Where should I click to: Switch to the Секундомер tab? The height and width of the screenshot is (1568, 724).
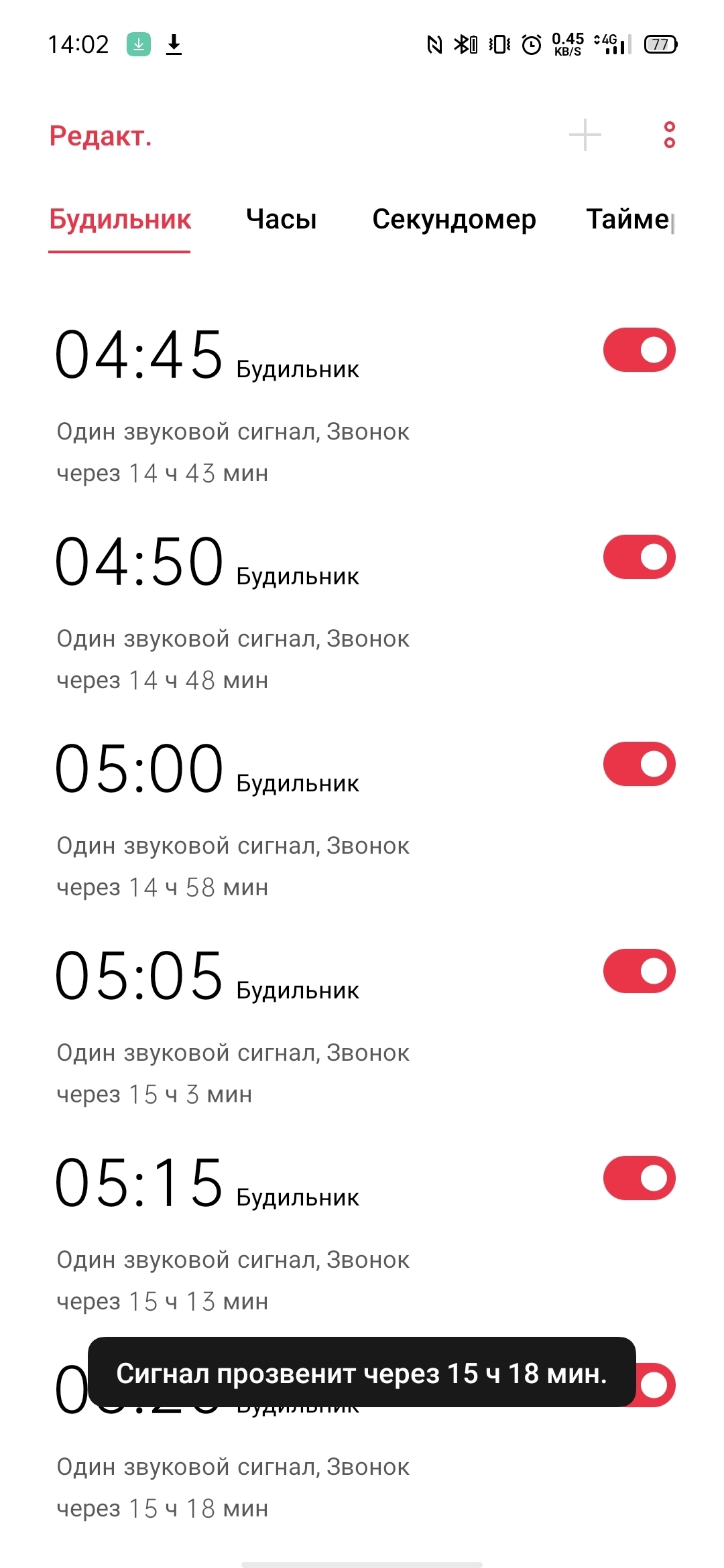[454, 219]
